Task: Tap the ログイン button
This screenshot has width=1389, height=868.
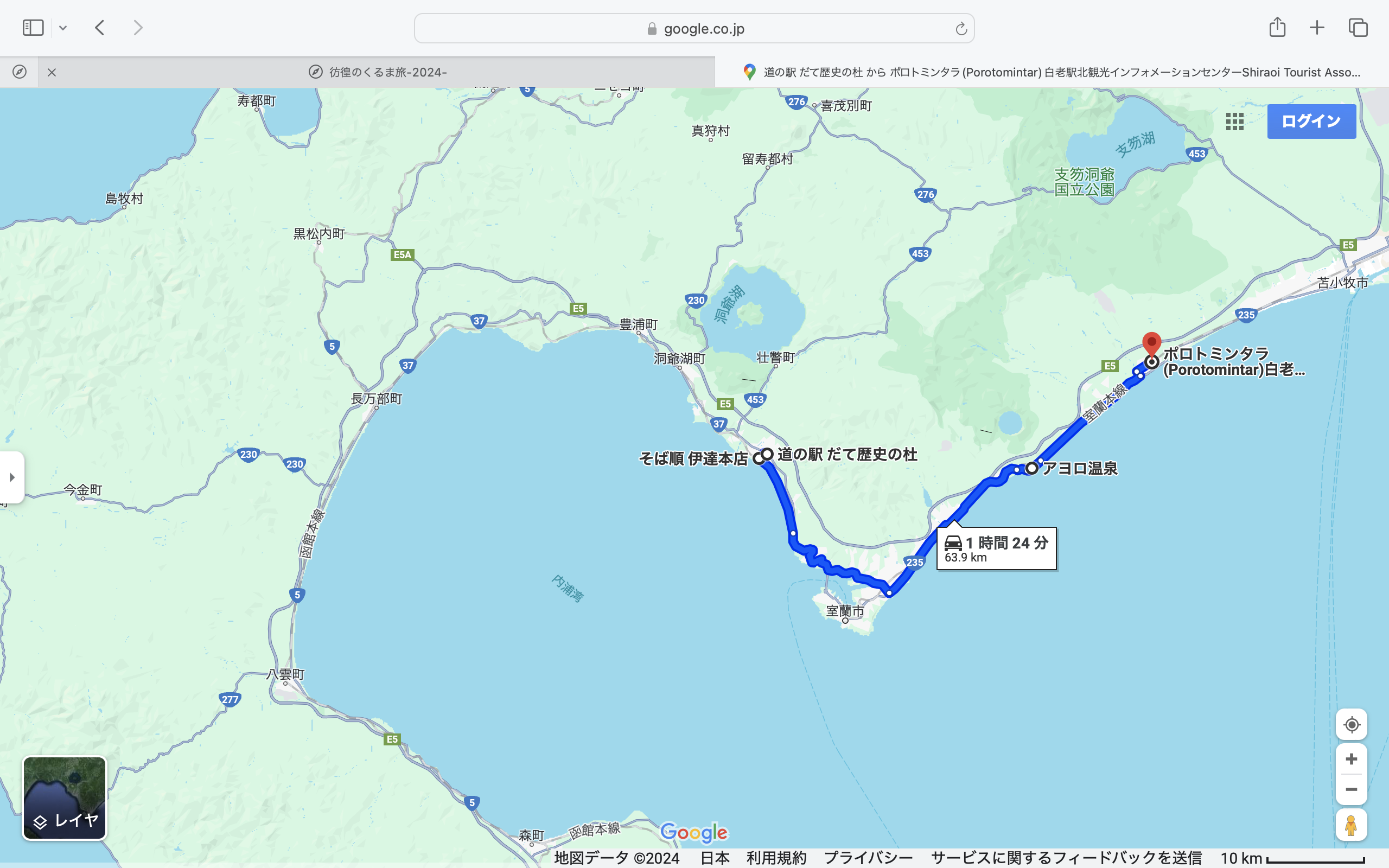Action: coord(1311,121)
